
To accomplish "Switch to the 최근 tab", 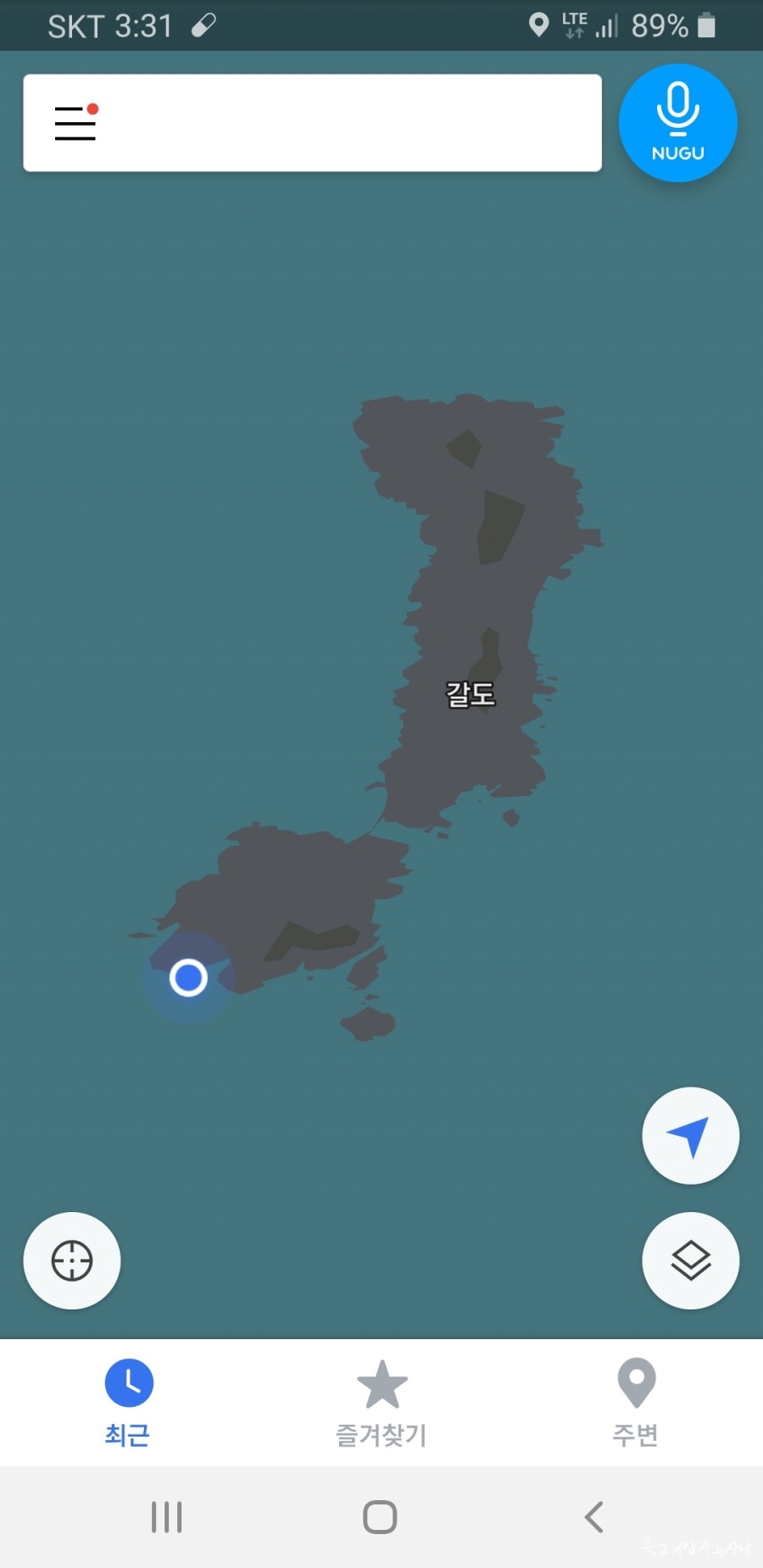I will click(128, 1403).
